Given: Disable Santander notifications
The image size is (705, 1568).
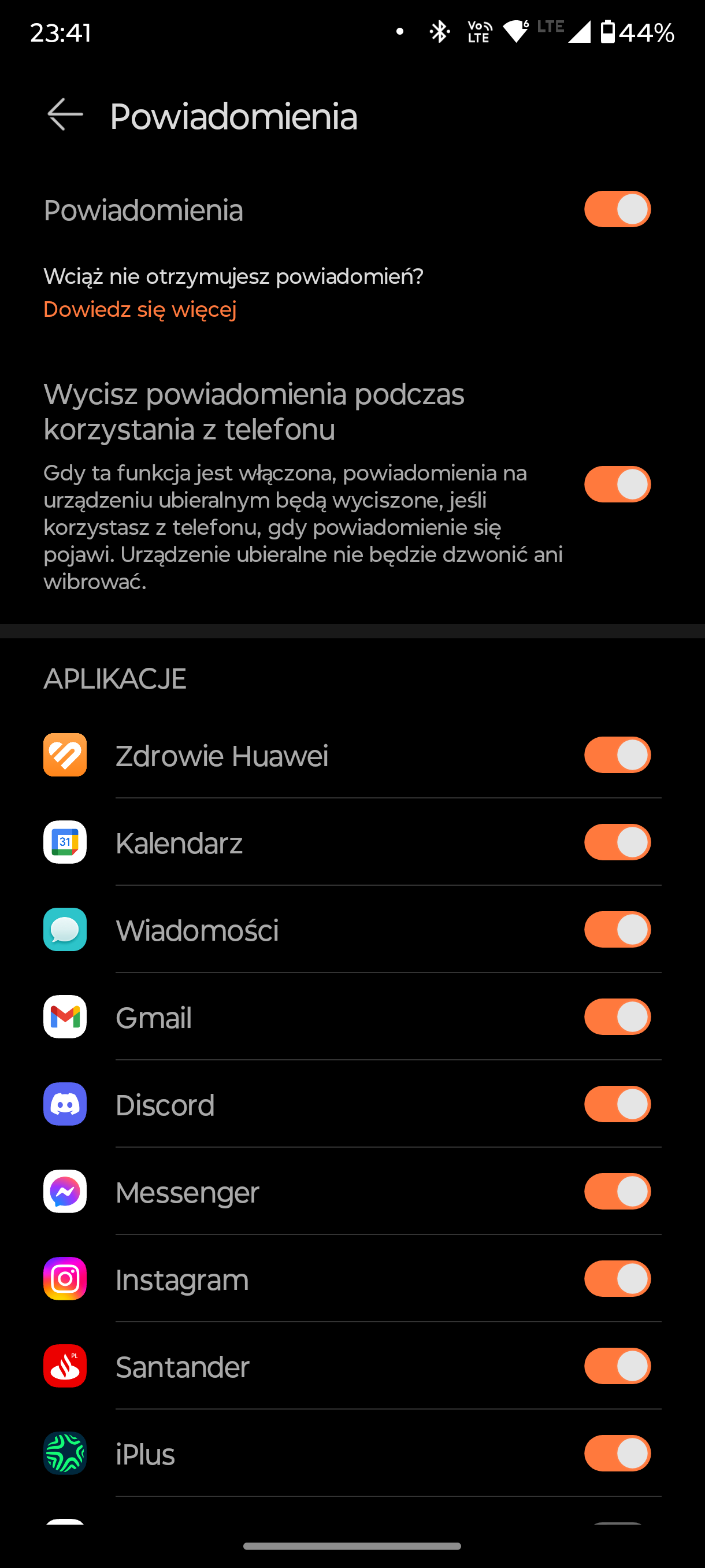Looking at the screenshot, I should click(617, 1366).
